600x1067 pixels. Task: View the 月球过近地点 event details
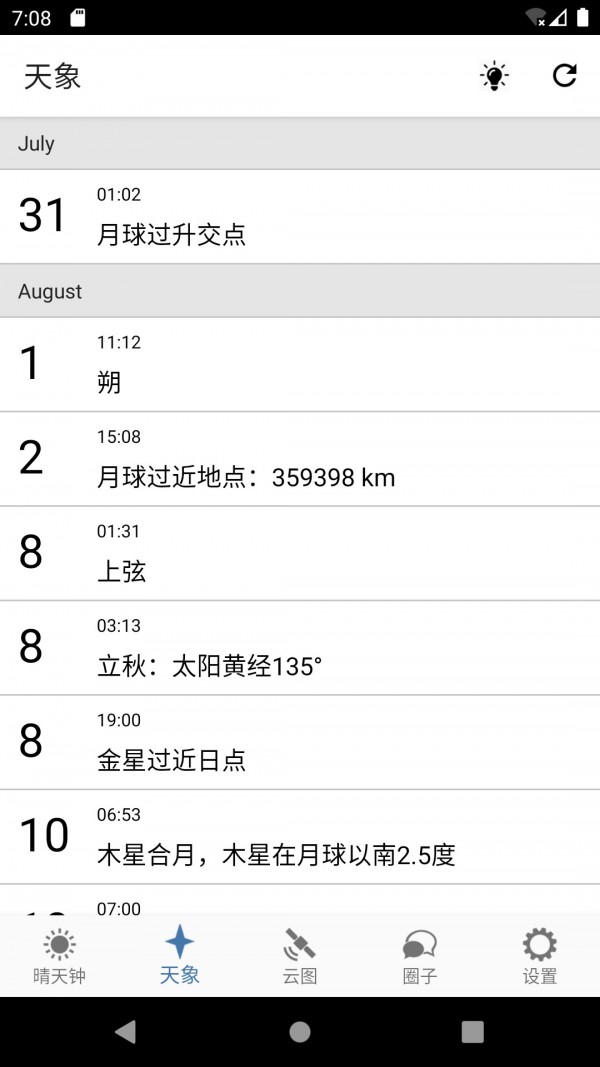tap(300, 459)
